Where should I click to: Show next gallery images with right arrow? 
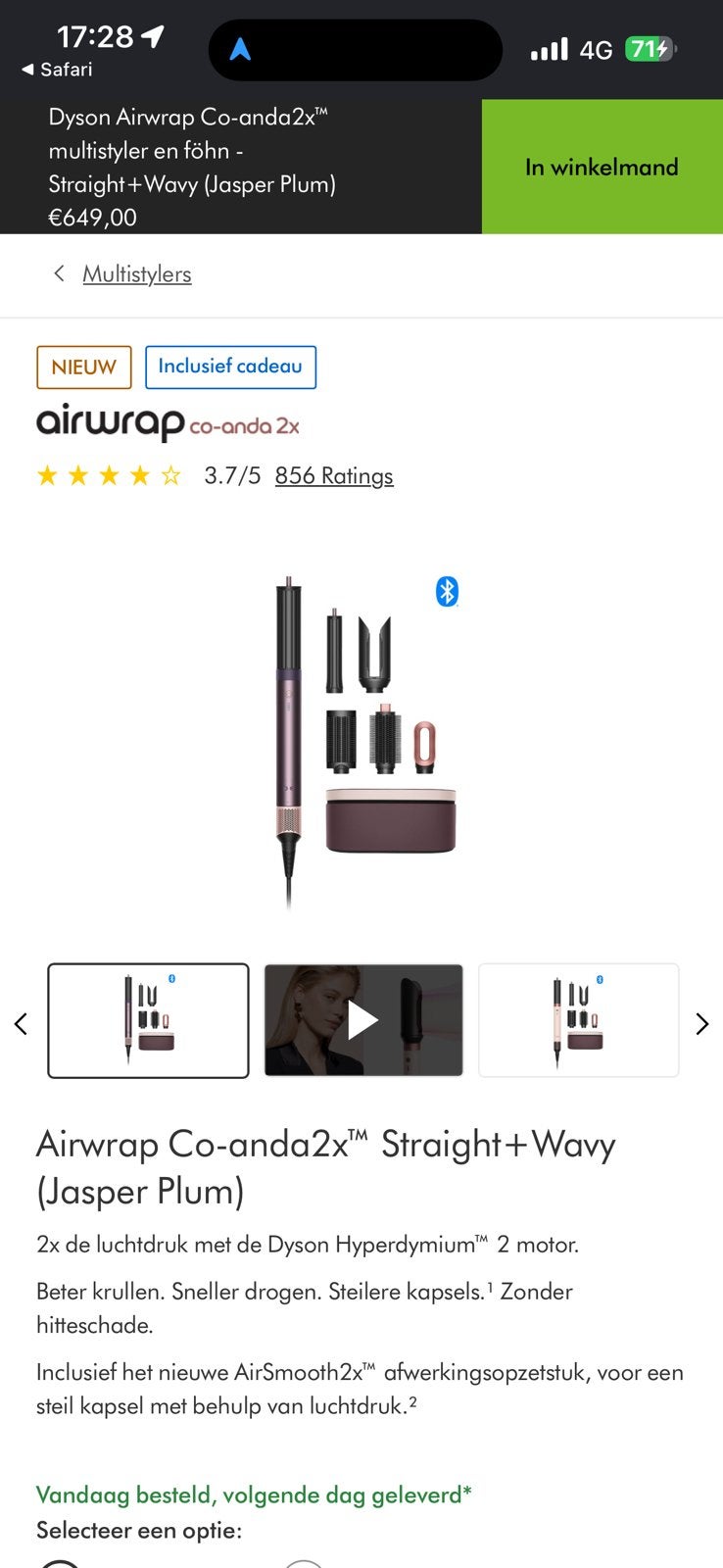click(701, 1024)
